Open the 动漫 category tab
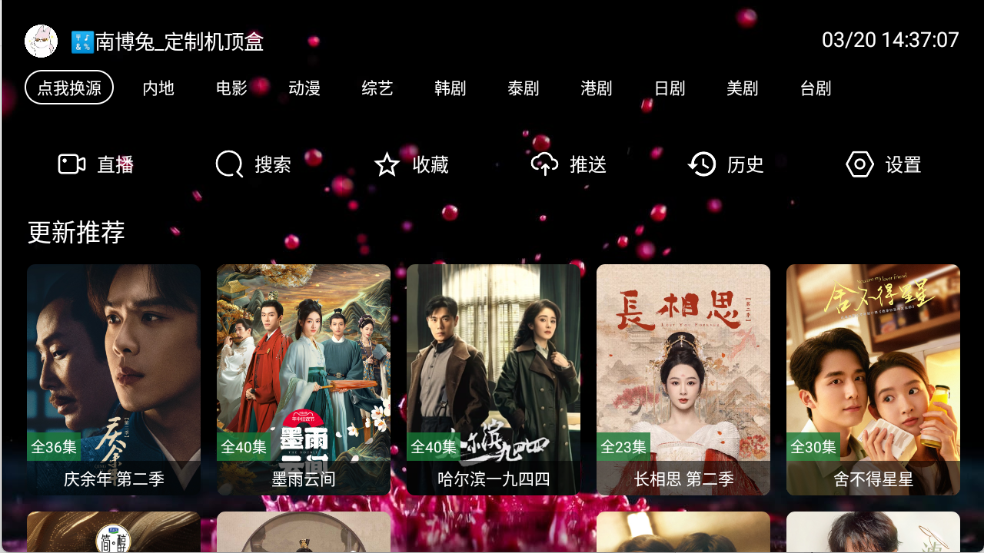984x553 pixels. (304, 88)
